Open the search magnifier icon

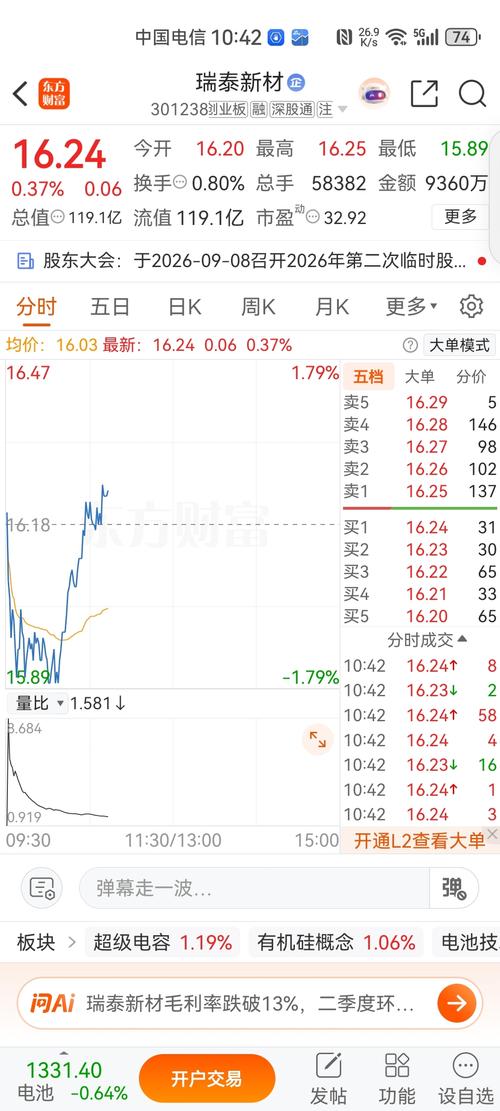click(x=472, y=94)
